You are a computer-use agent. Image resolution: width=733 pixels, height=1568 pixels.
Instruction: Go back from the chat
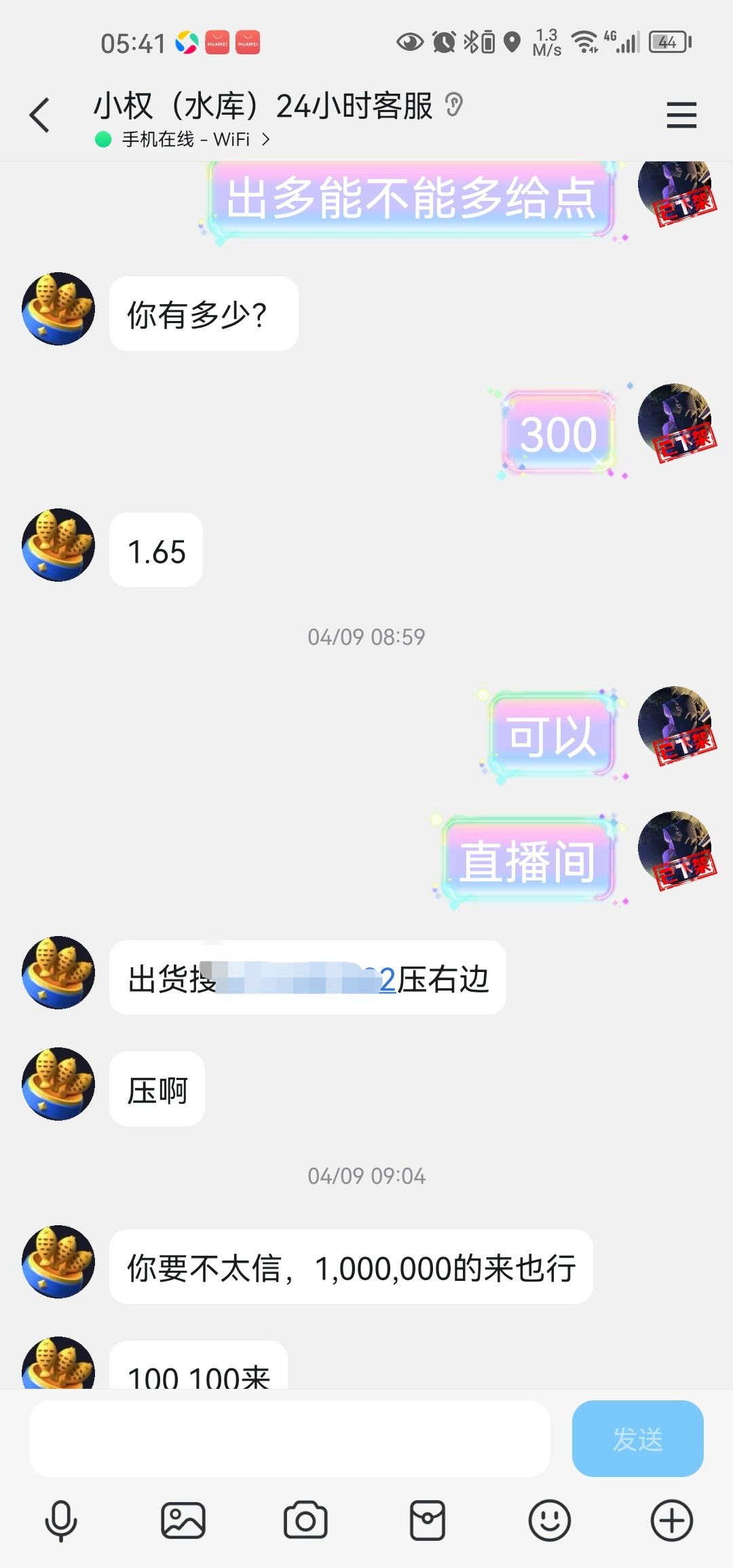pyautogui.click(x=39, y=115)
